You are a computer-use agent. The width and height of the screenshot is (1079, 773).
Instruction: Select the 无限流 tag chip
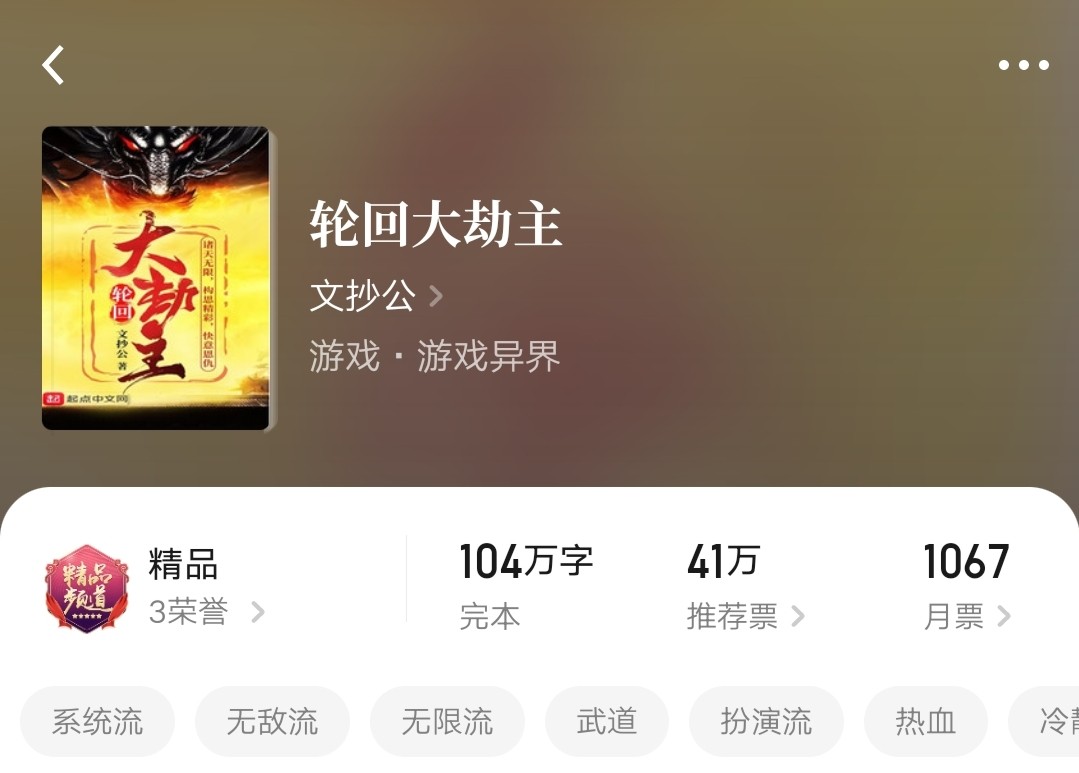447,721
